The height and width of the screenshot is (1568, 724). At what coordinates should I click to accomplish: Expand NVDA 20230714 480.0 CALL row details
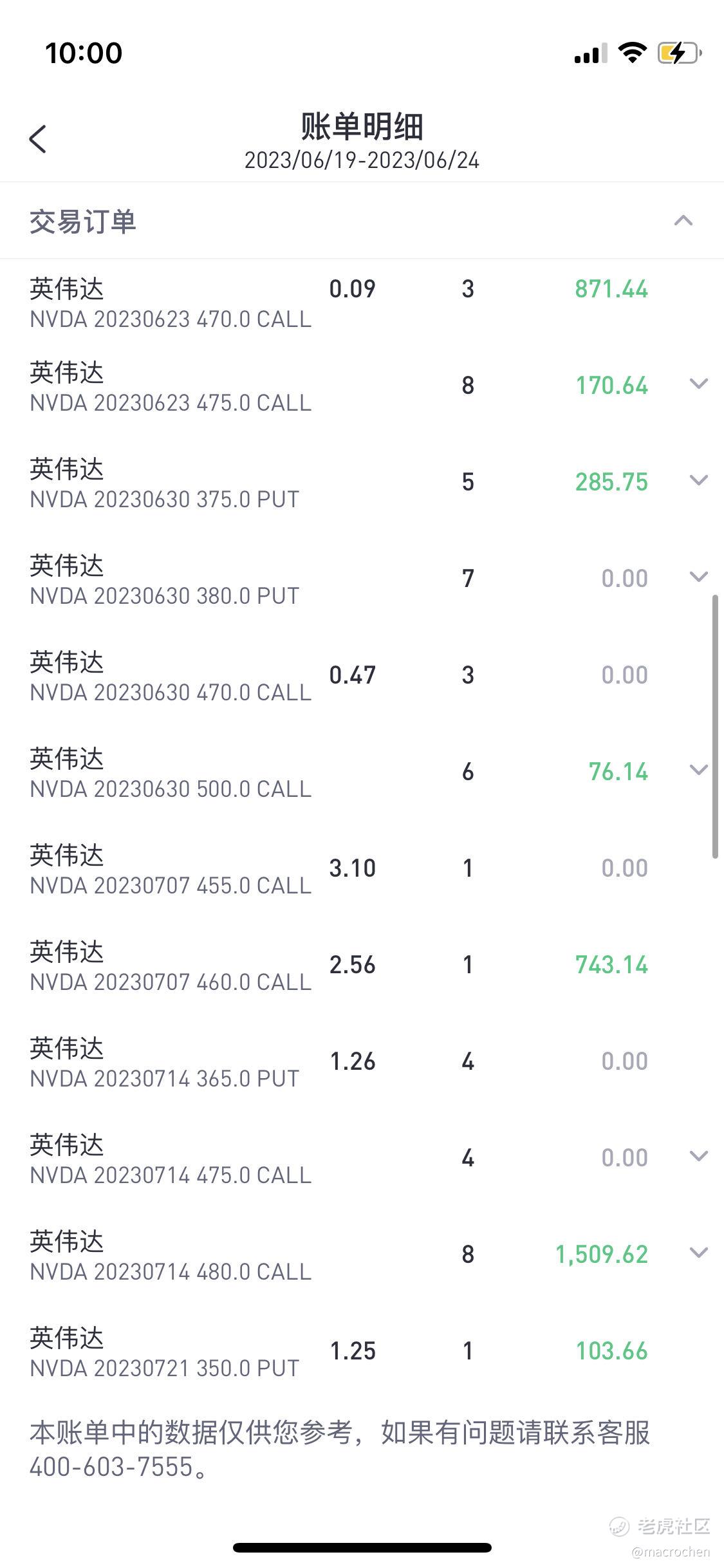pyautogui.click(x=698, y=1253)
